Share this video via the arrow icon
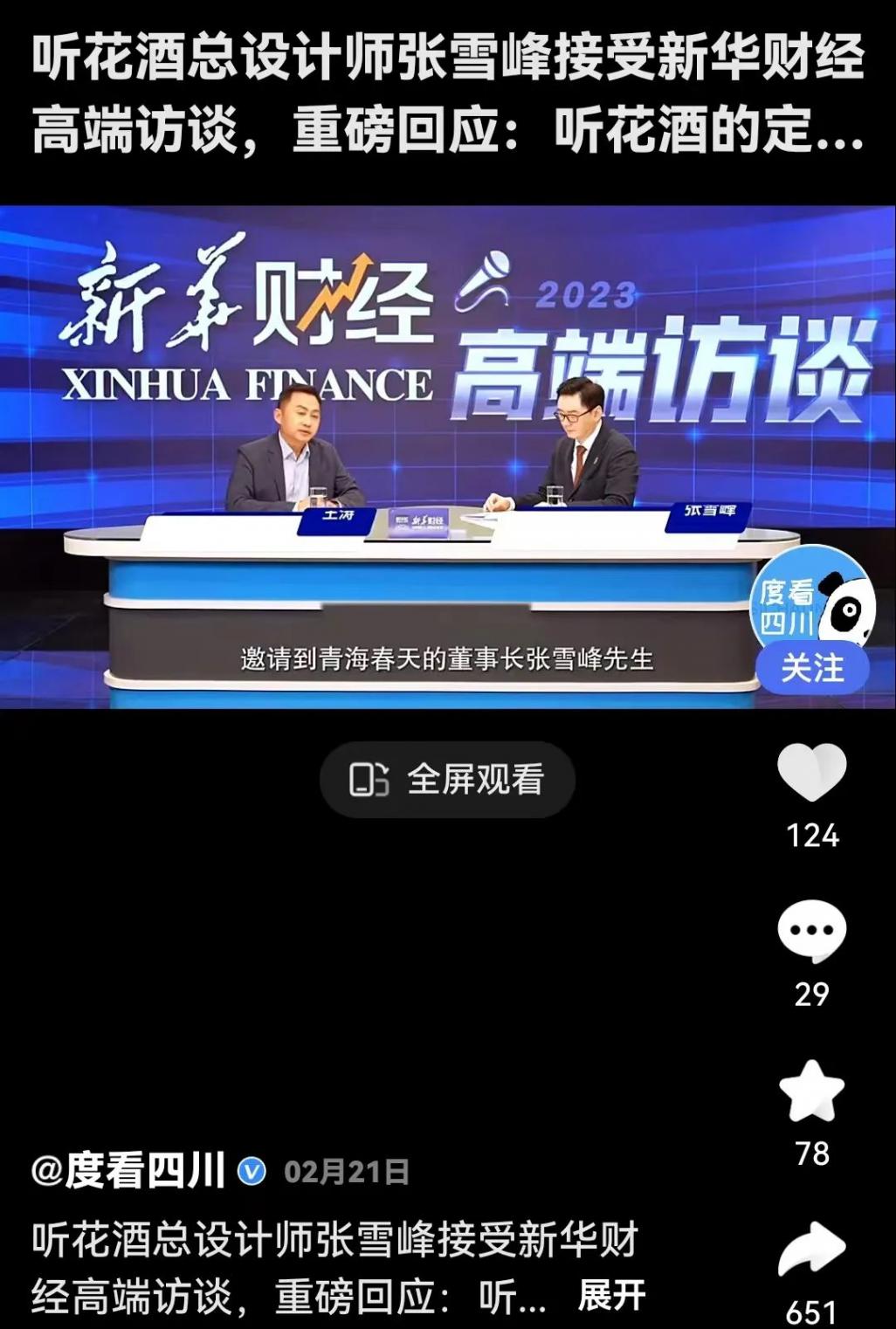Screen dimensions: 896x1329 pyautogui.click(x=812, y=1249)
